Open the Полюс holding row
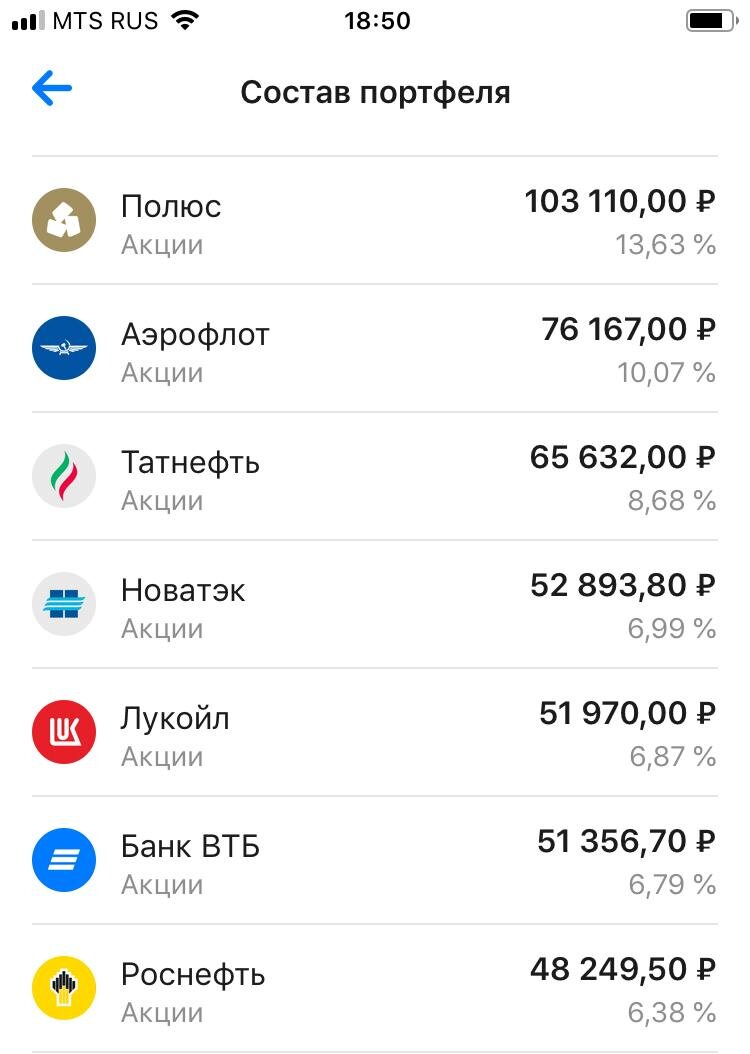Viewport: 750px width, 1054px height. (x=375, y=219)
